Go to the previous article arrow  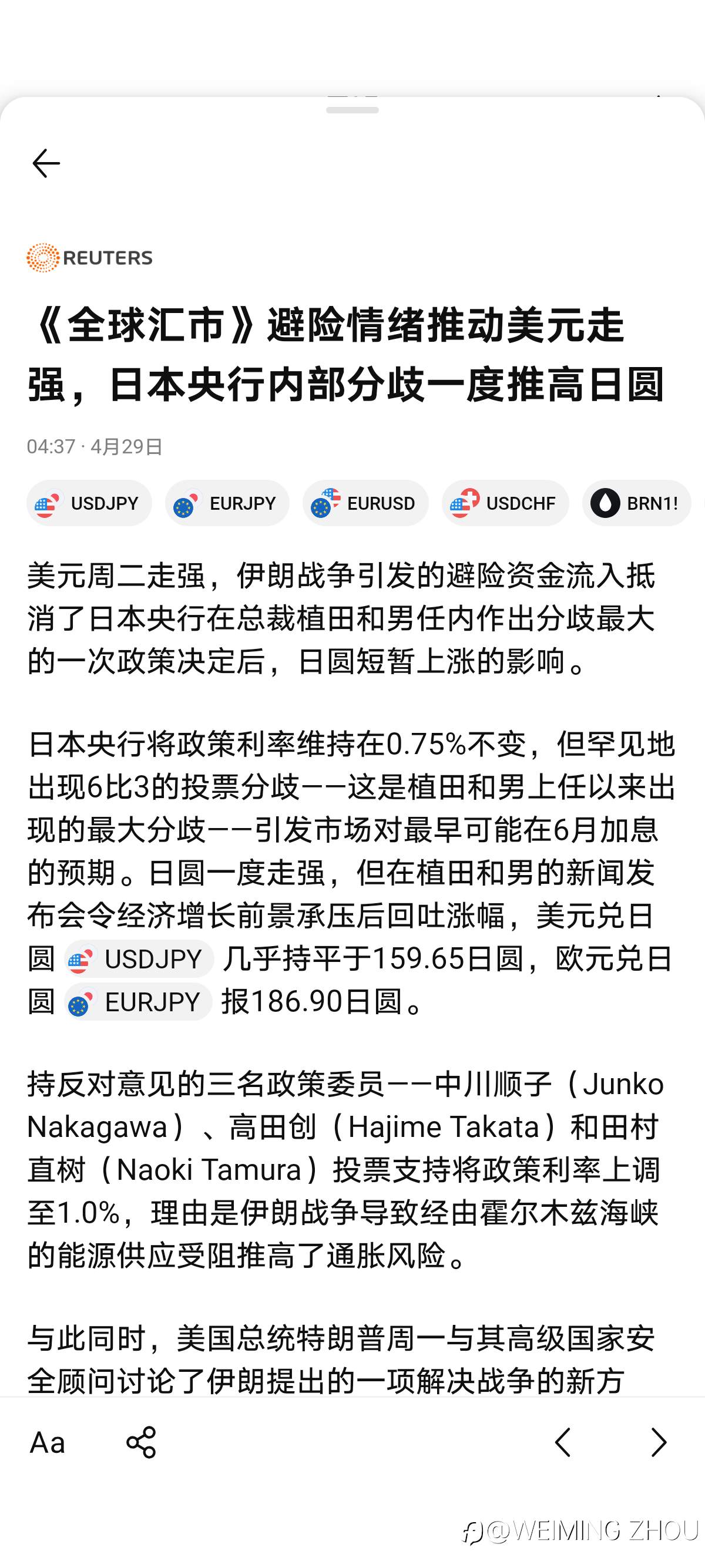point(563,1442)
